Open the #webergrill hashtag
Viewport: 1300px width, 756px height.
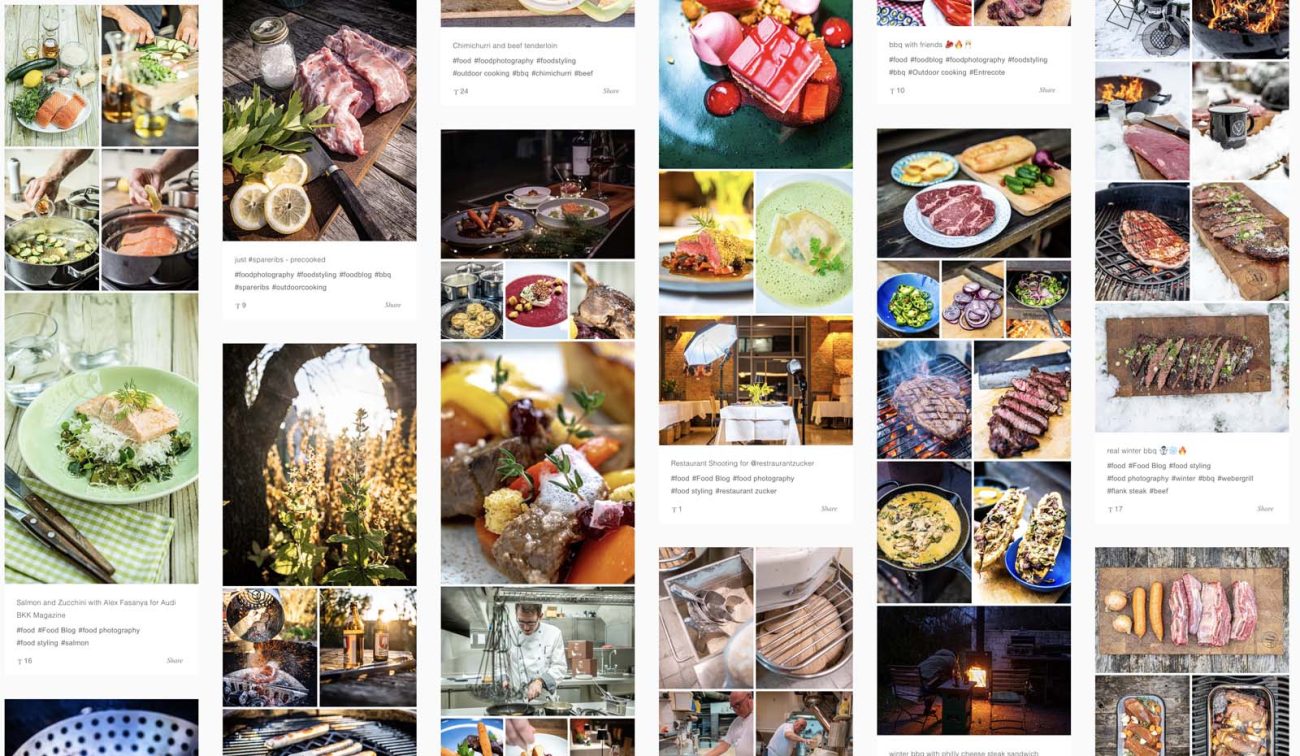click(1235, 478)
